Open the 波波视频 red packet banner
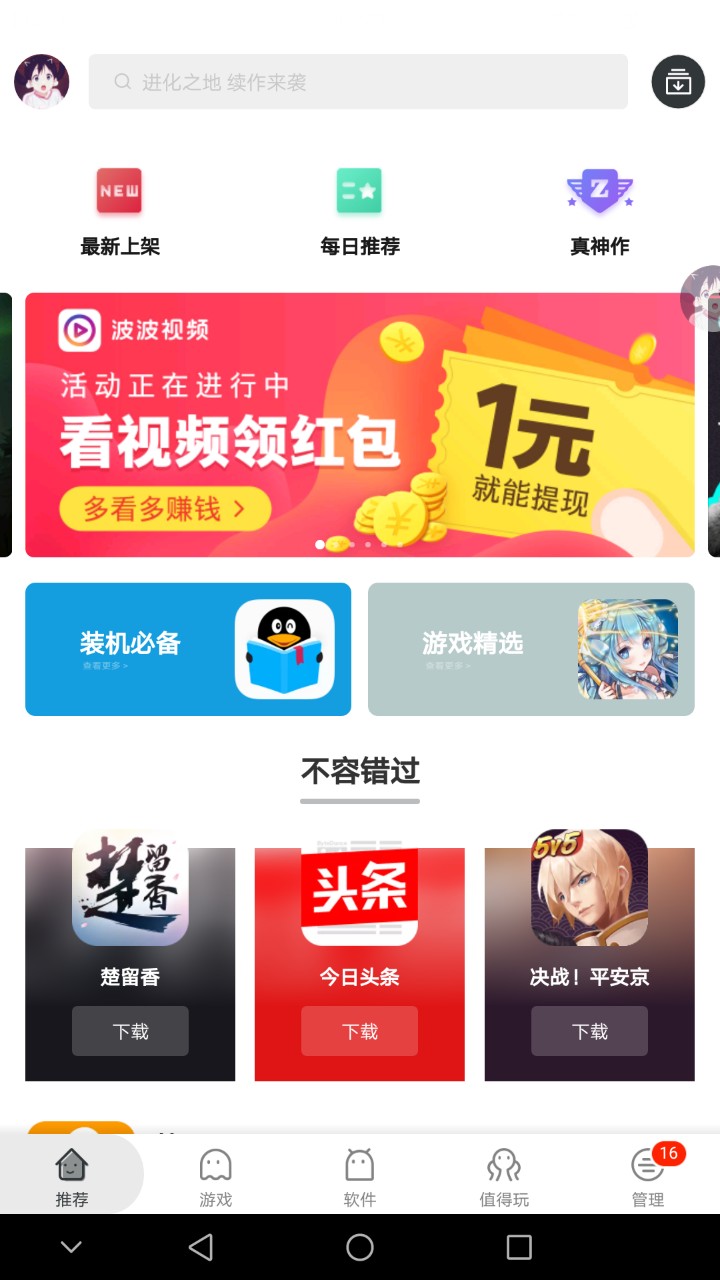 pyautogui.click(x=360, y=425)
